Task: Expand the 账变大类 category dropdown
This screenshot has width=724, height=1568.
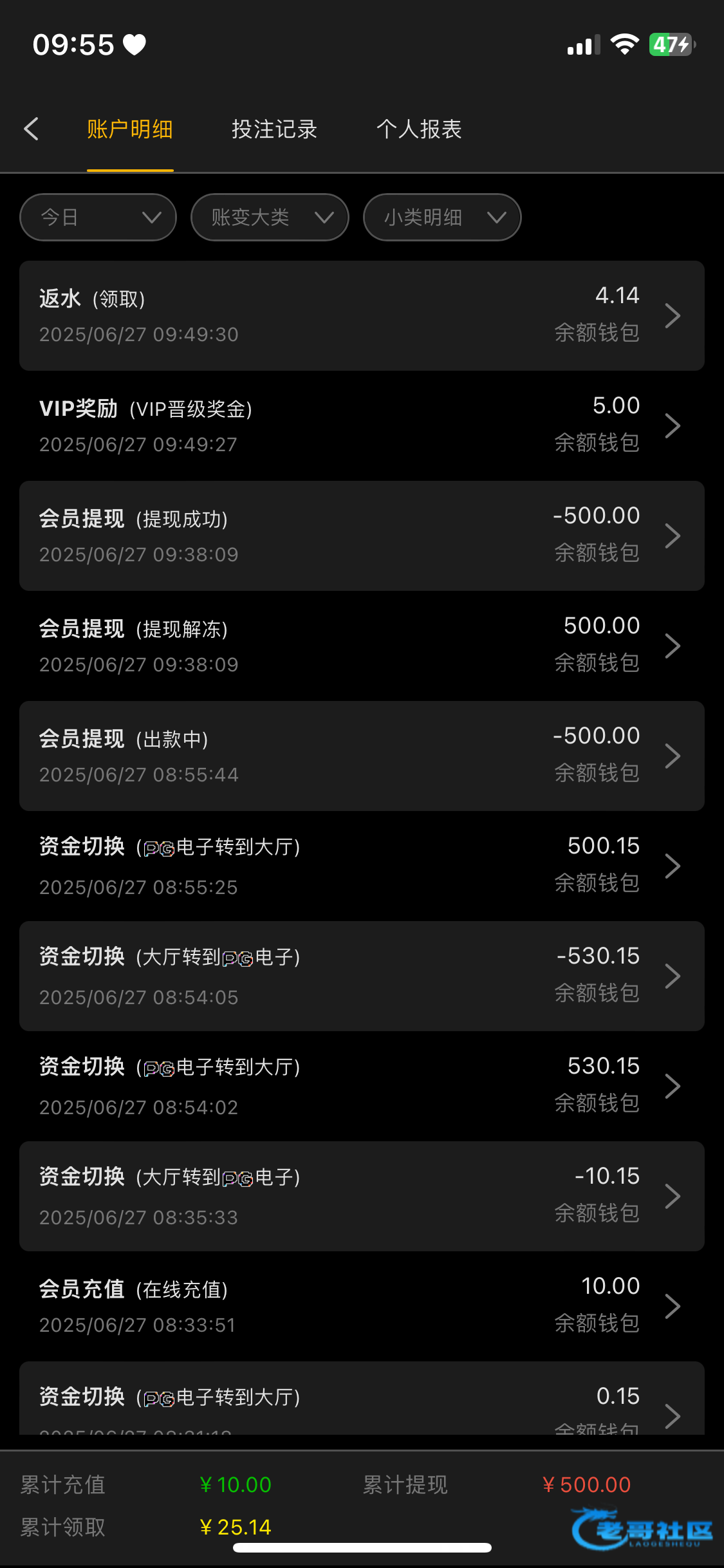Action: point(270,218)
